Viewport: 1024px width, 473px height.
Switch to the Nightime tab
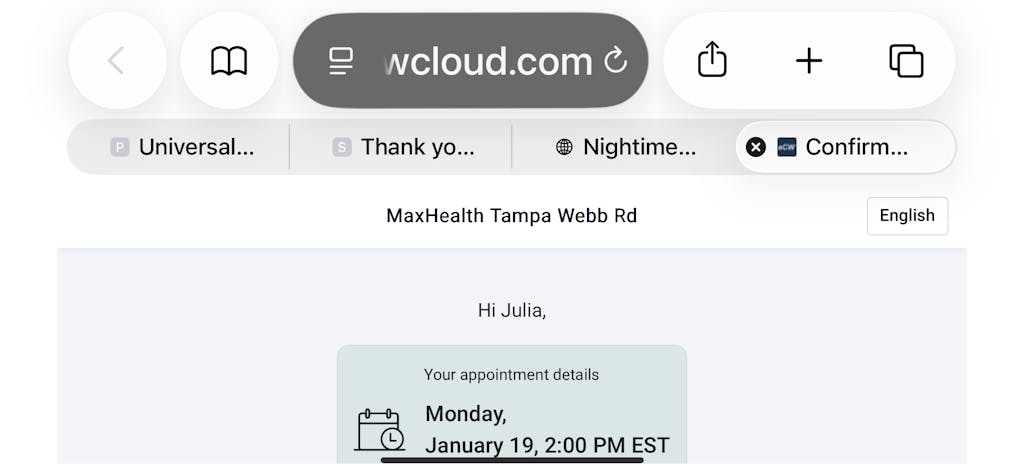point(626,147)
